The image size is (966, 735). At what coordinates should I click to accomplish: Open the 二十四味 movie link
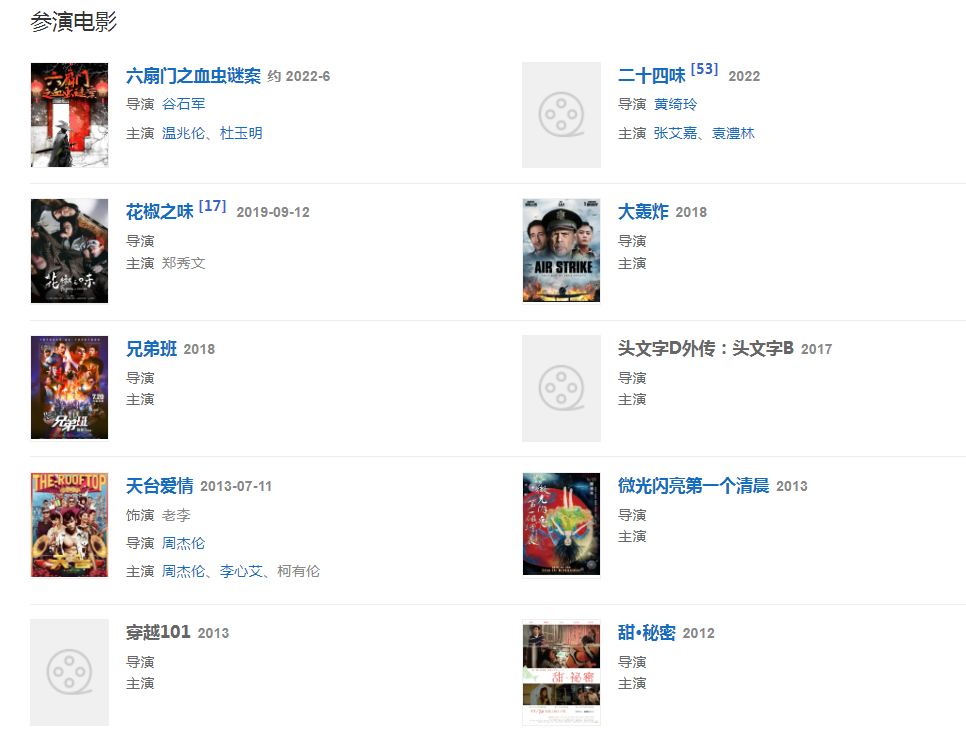pos(651,76)
